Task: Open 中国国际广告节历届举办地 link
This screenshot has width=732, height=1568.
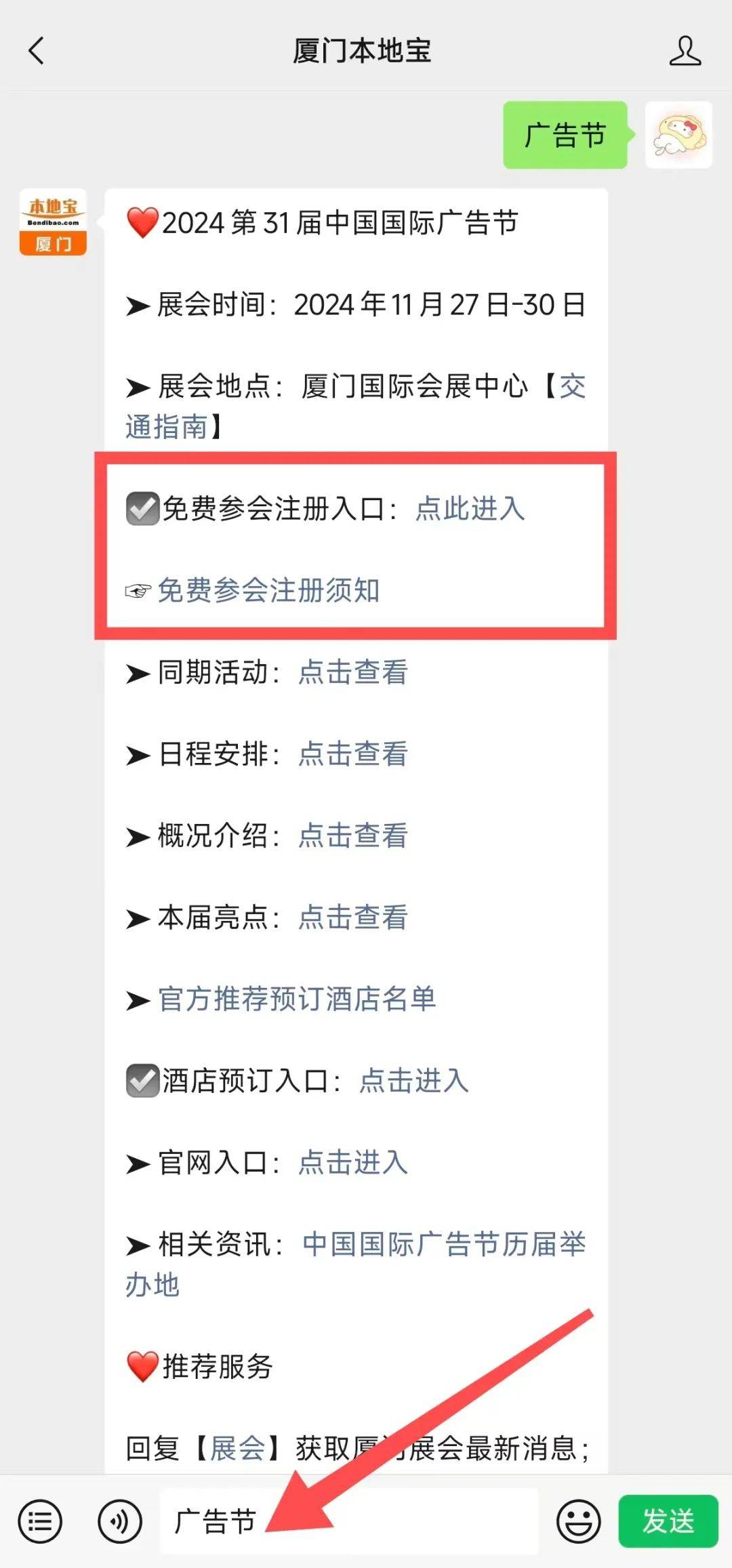Action: pos(356,1264)
